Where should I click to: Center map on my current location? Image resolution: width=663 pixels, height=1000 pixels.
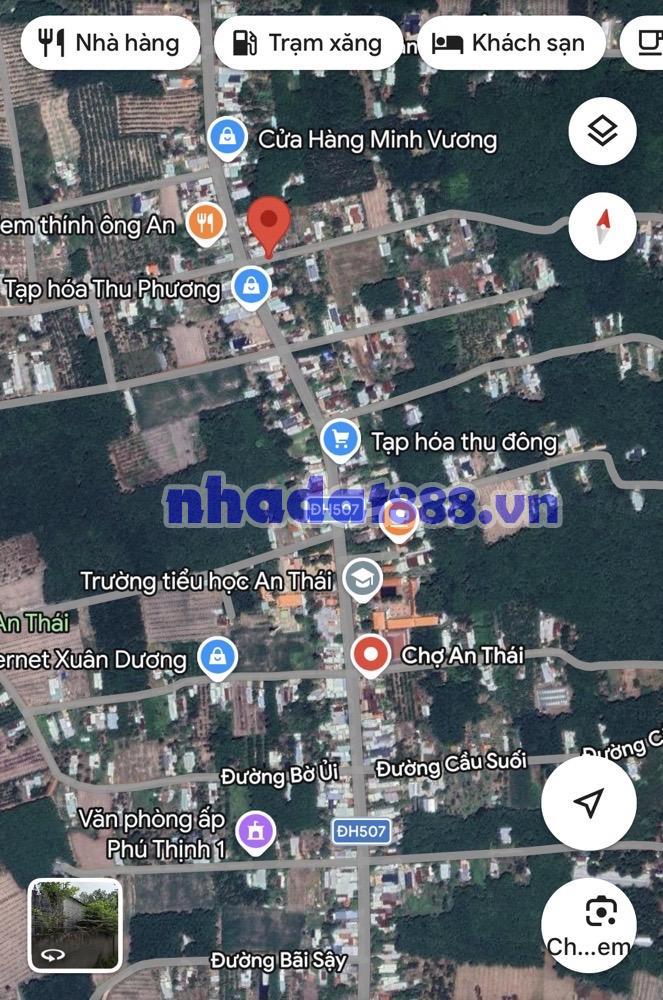[x=589, y=802]
